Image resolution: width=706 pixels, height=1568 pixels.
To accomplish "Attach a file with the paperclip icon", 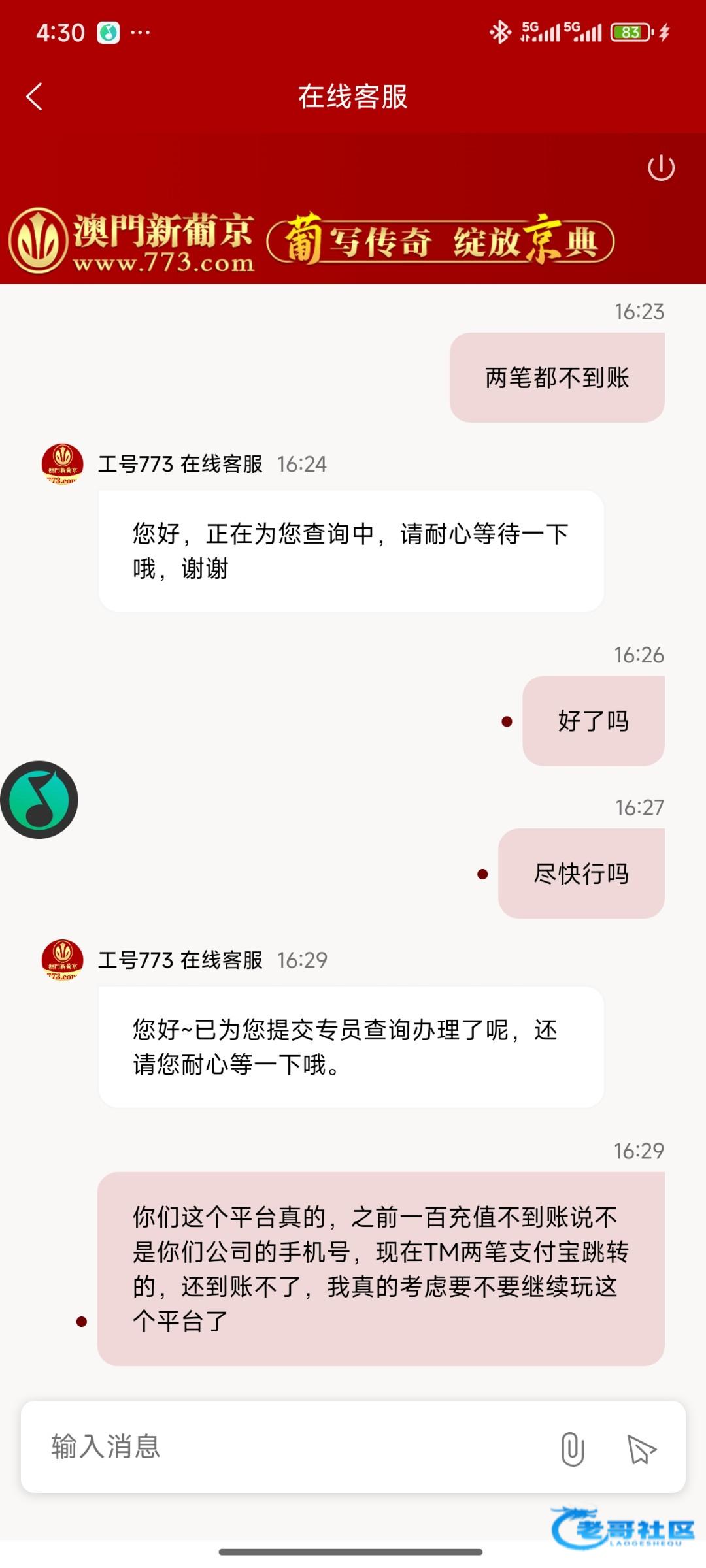I will click(573, 1448).
